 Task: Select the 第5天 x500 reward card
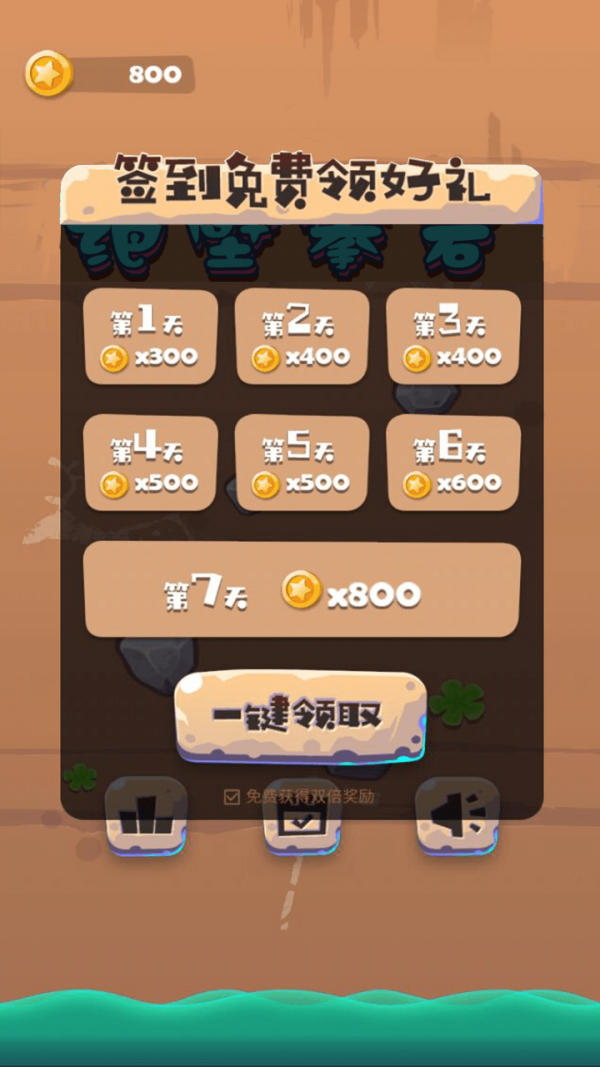pos(301,464)
